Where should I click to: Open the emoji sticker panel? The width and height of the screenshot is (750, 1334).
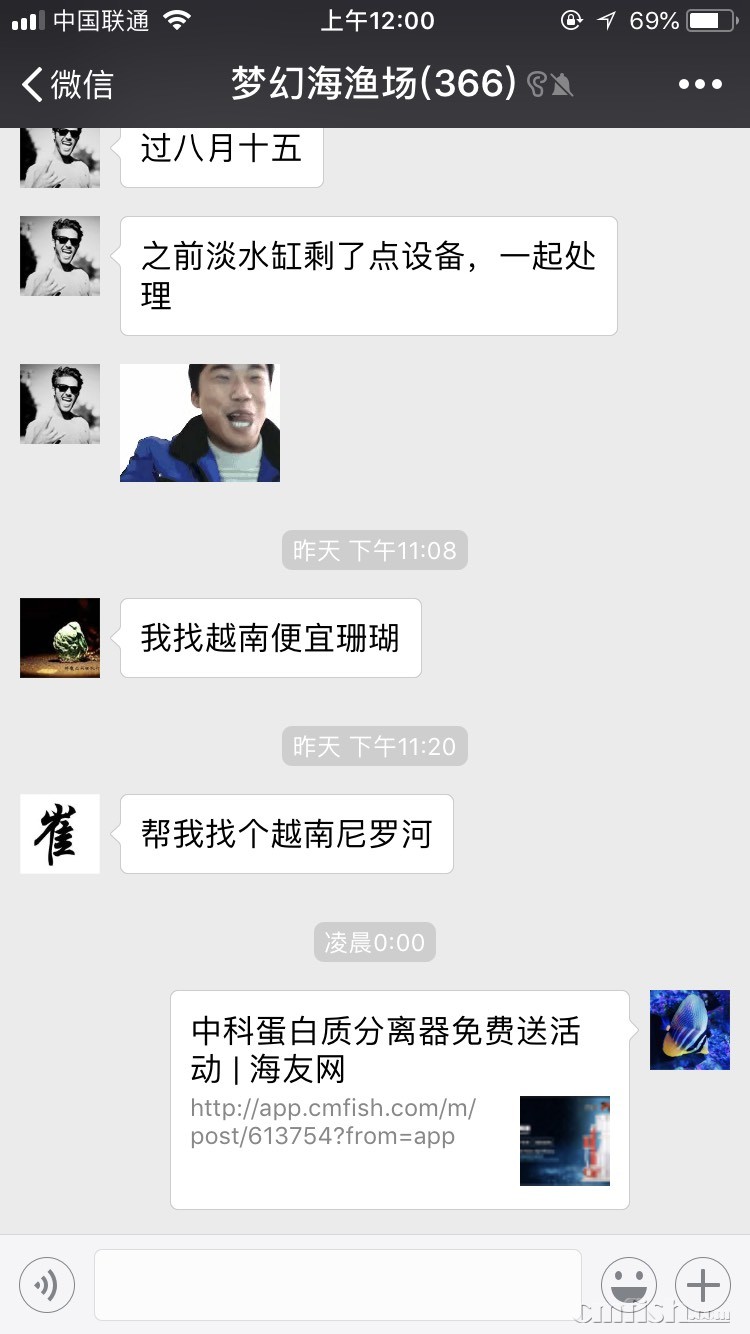click(x=628, y=1284)
